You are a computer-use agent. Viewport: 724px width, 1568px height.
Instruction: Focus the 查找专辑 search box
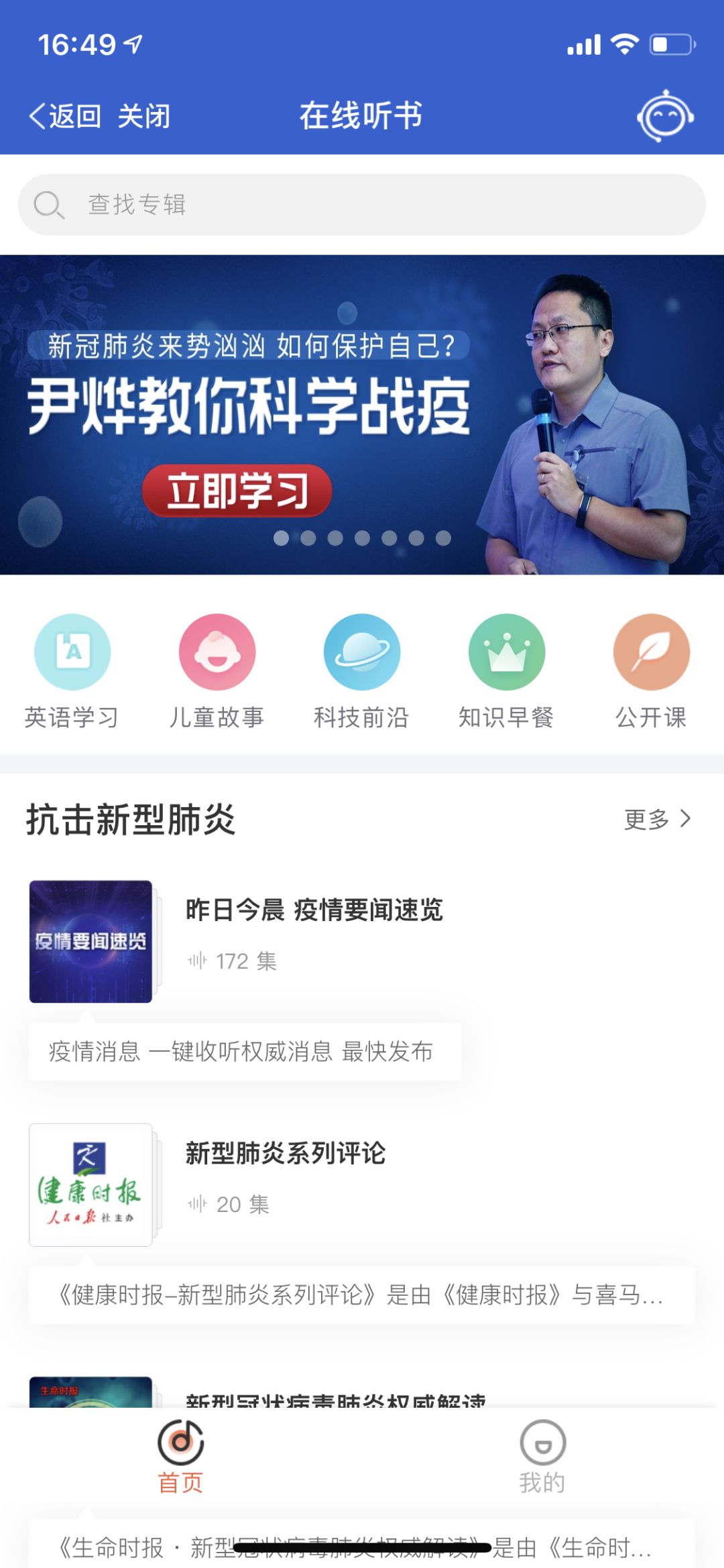pos(362,204)
